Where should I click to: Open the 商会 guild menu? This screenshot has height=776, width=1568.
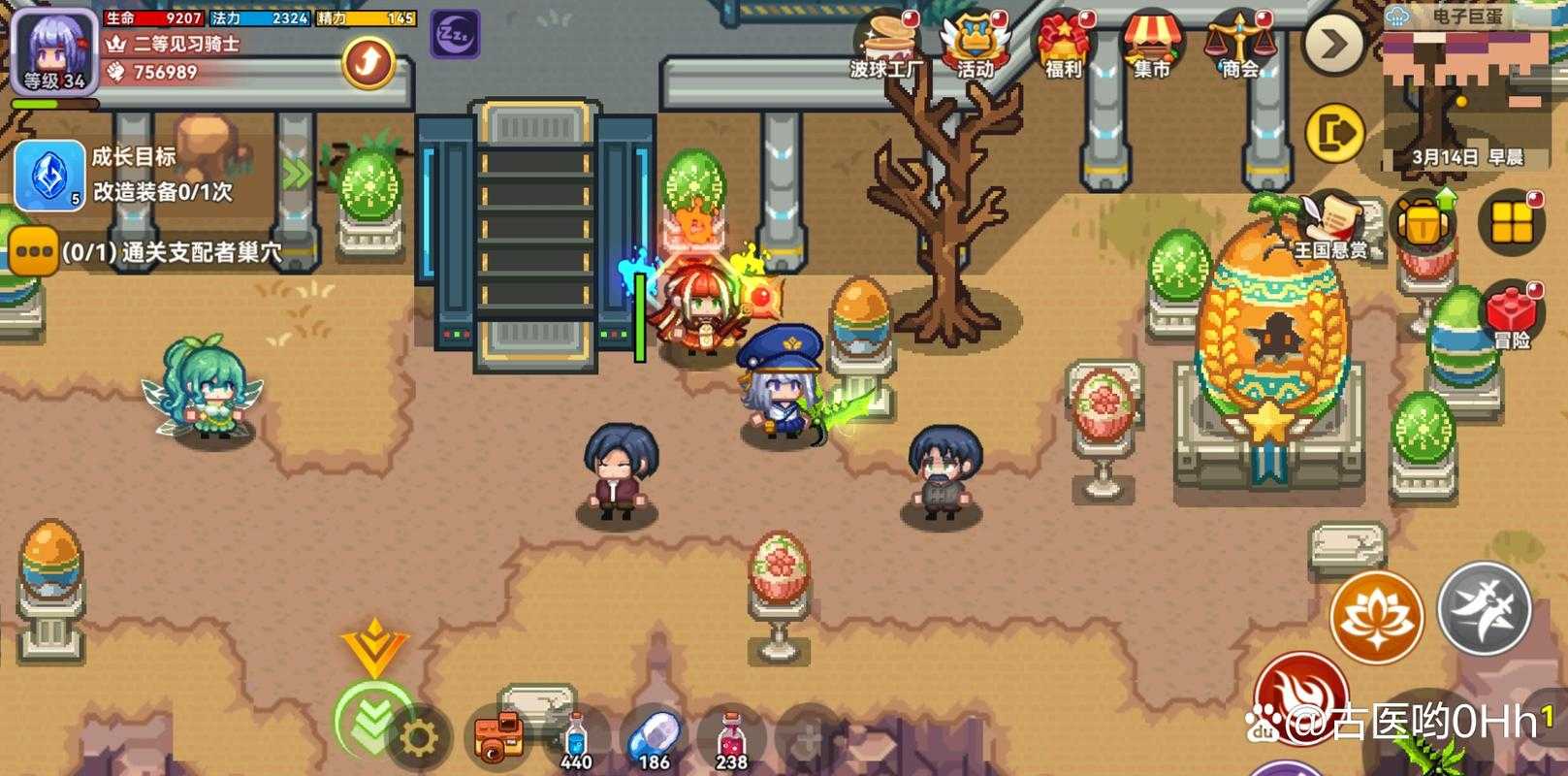(1240, 45)
